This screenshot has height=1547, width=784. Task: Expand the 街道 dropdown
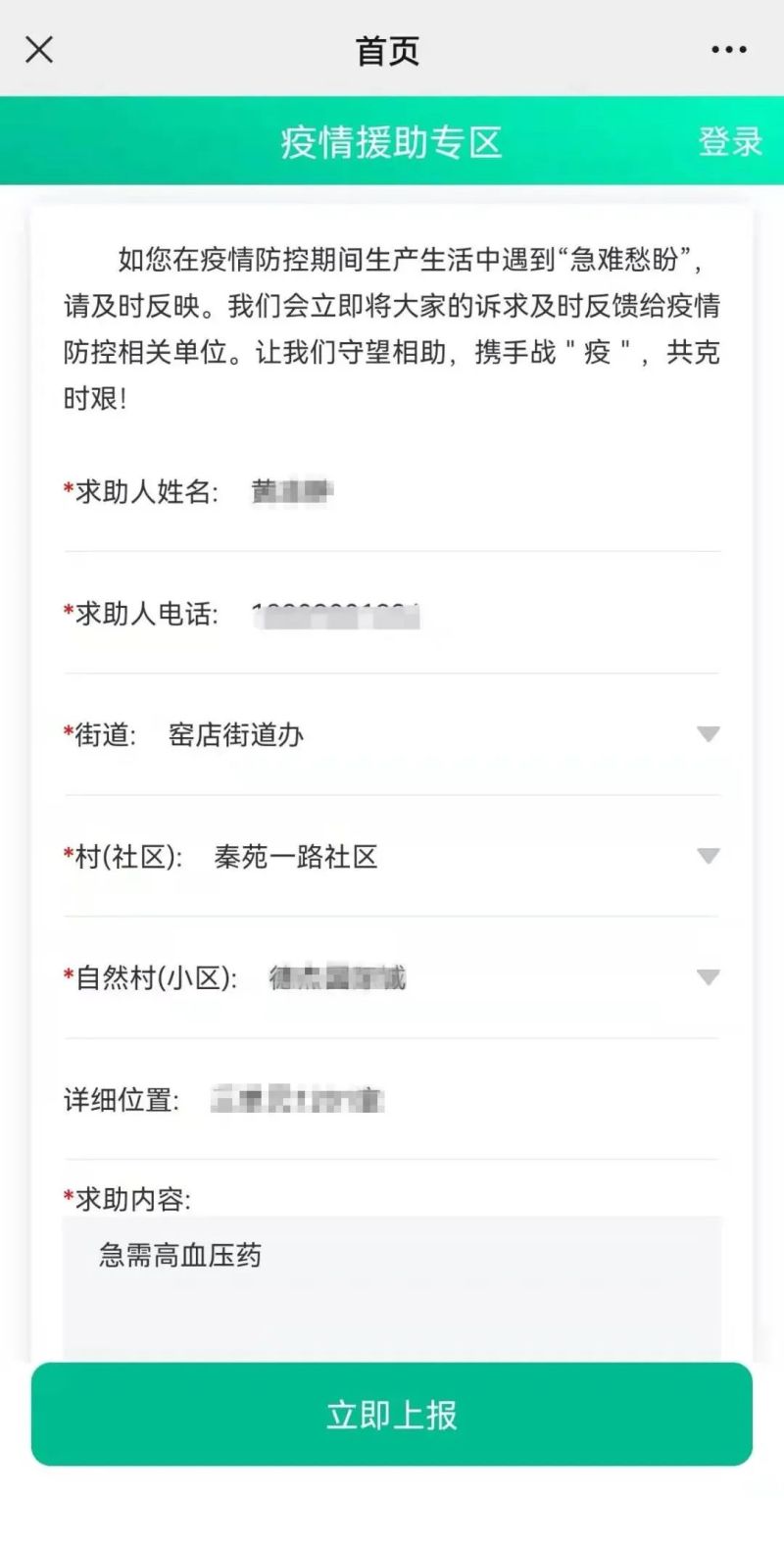click(x=708, y=734)
